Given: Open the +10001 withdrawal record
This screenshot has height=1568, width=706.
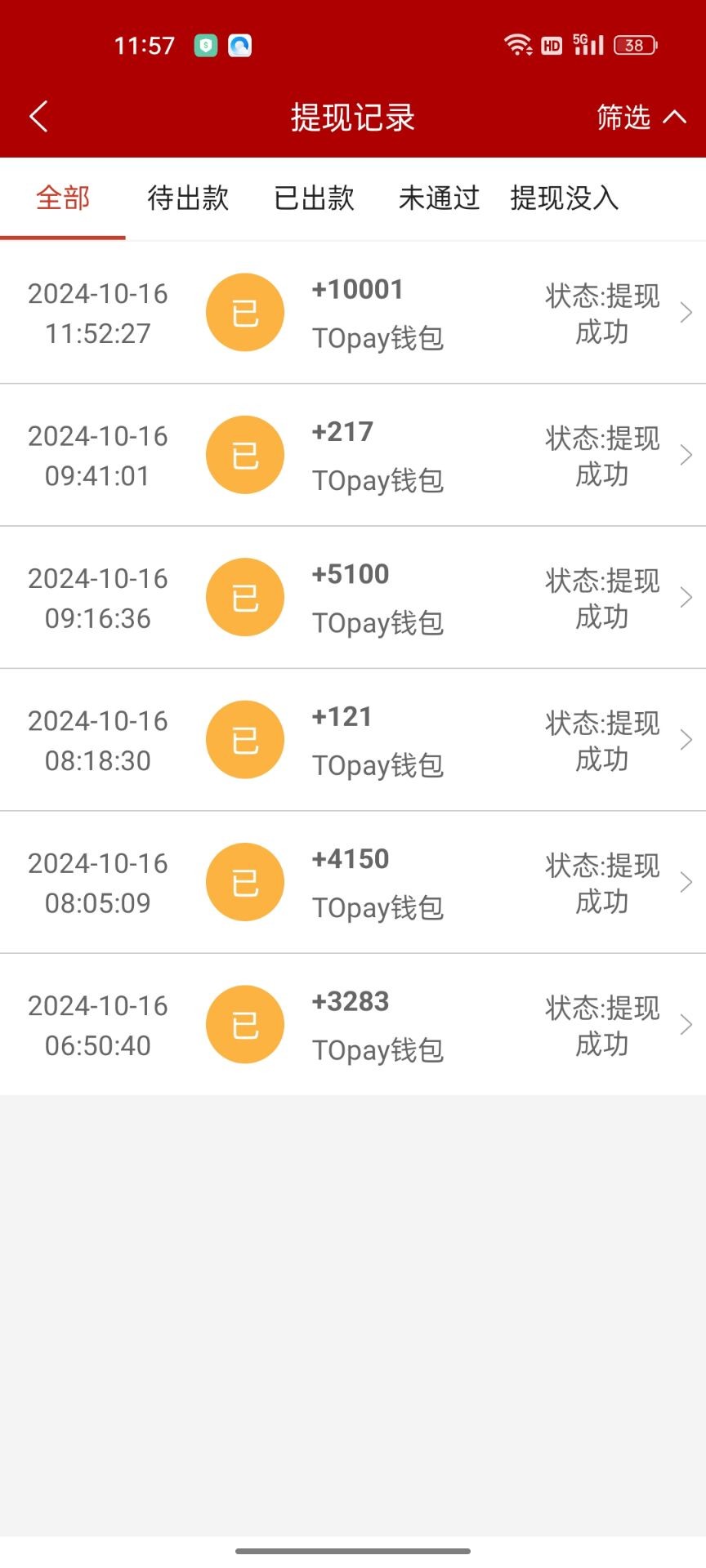Looking at the screenshot, I should click(x=353, y=313).
